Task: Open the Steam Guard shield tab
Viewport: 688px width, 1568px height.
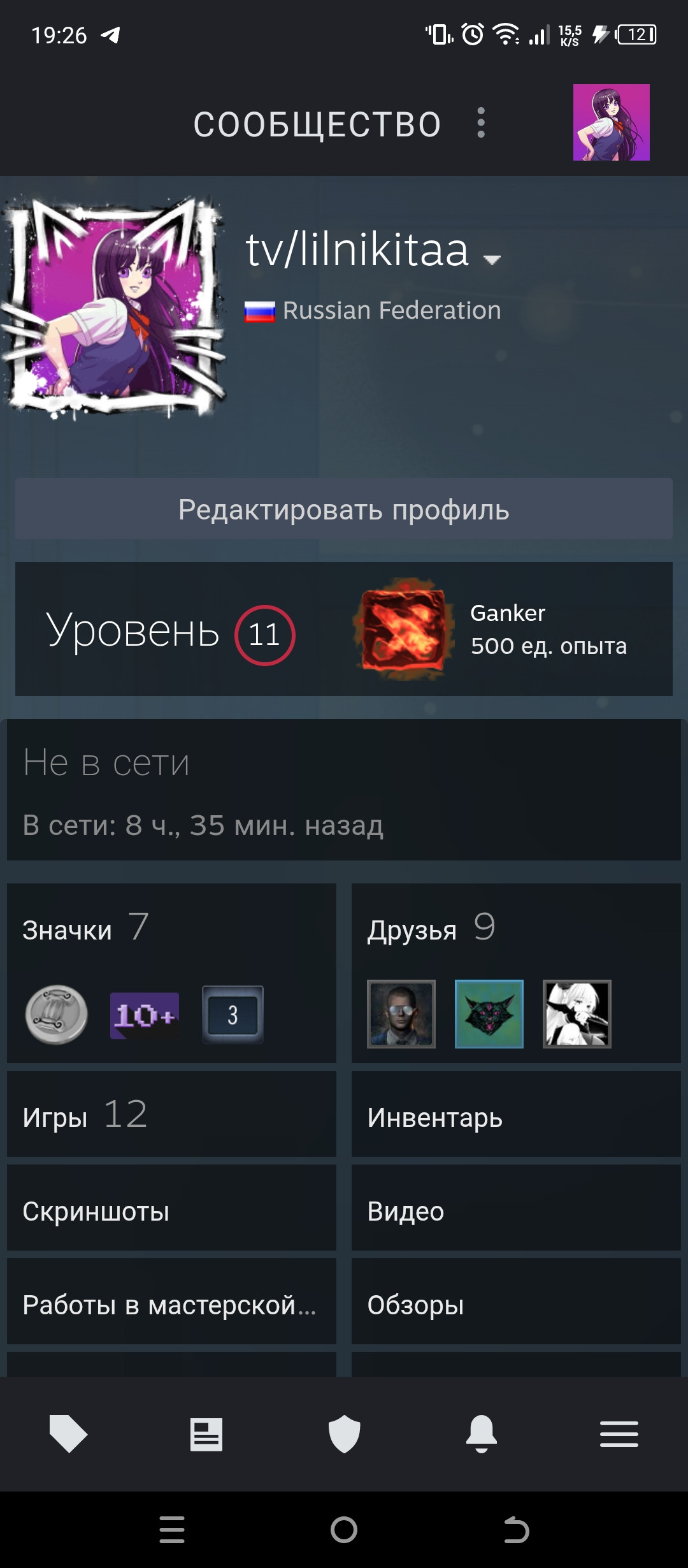Action: pos(344,1434)
